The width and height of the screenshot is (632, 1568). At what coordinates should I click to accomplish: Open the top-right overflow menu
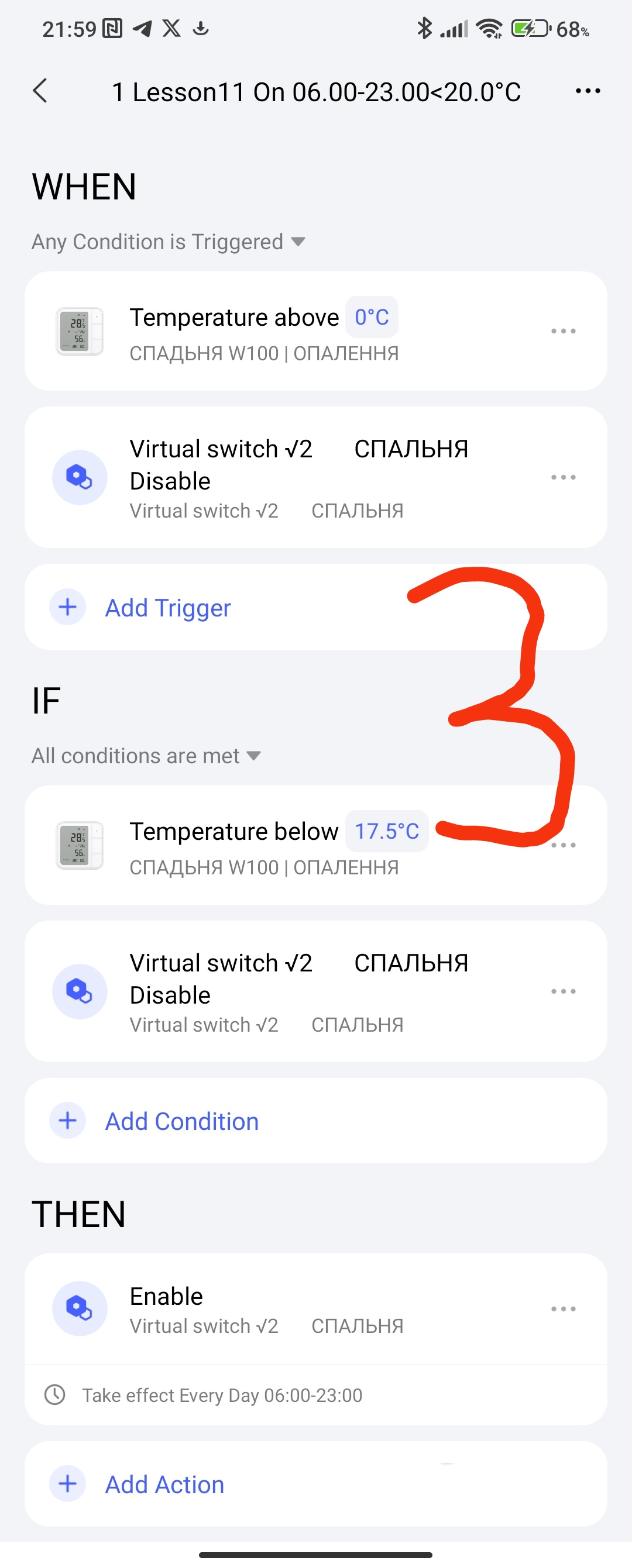point(587,91)
